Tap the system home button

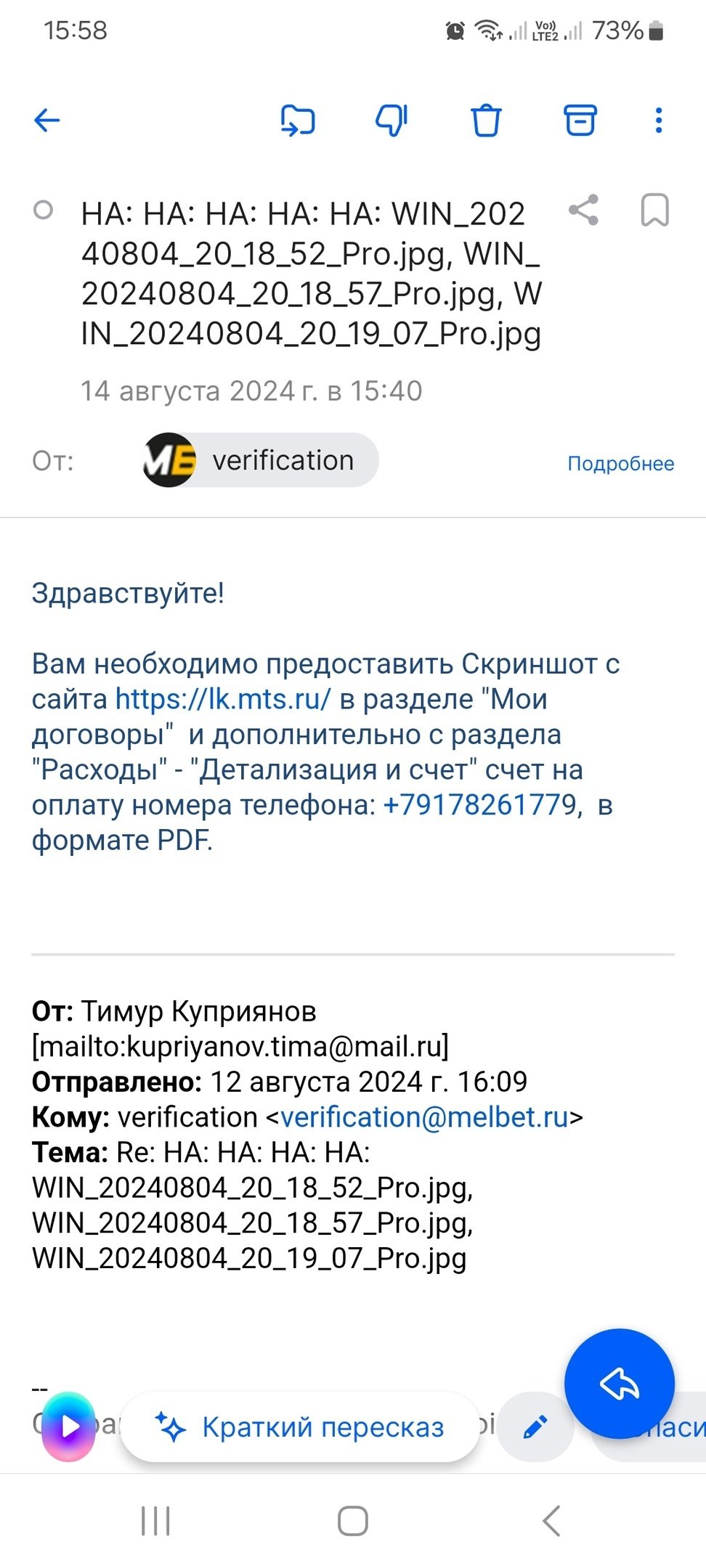click(353, 1520)
